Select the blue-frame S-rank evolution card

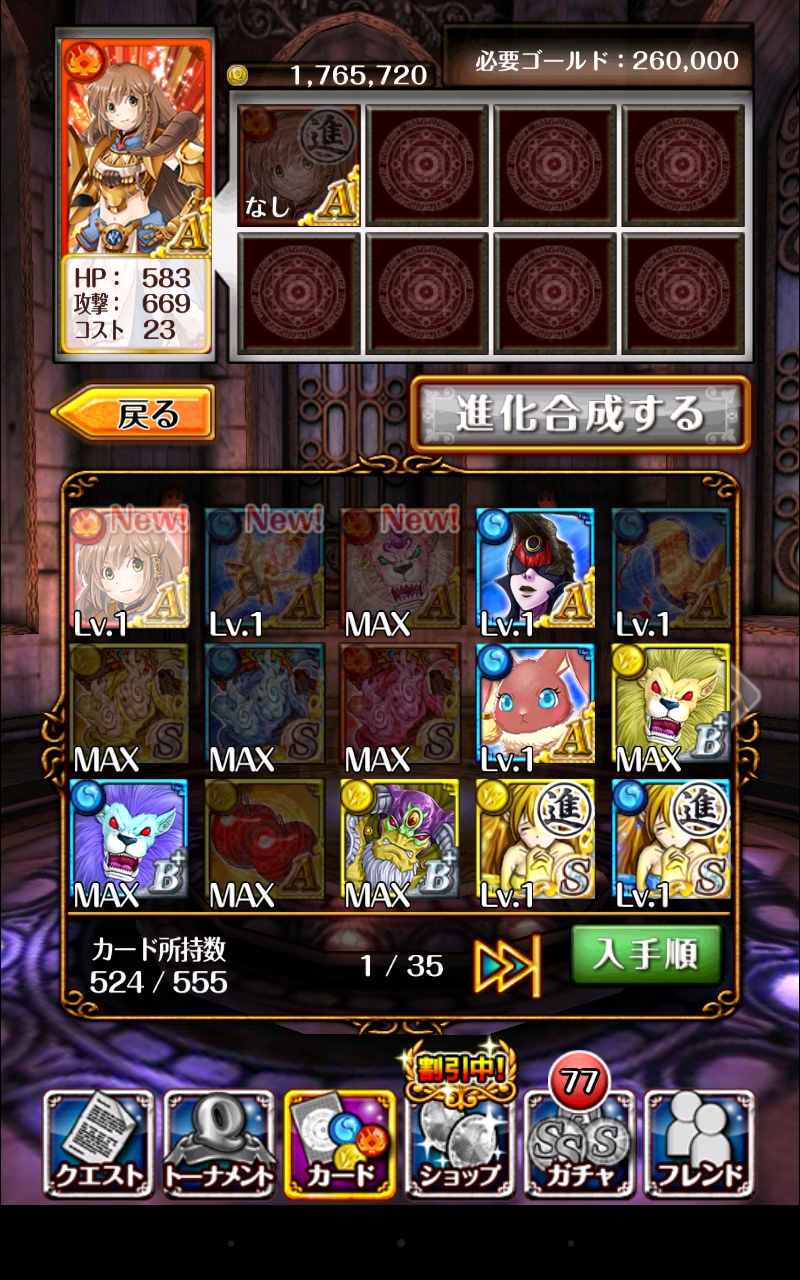pos(671,838)
